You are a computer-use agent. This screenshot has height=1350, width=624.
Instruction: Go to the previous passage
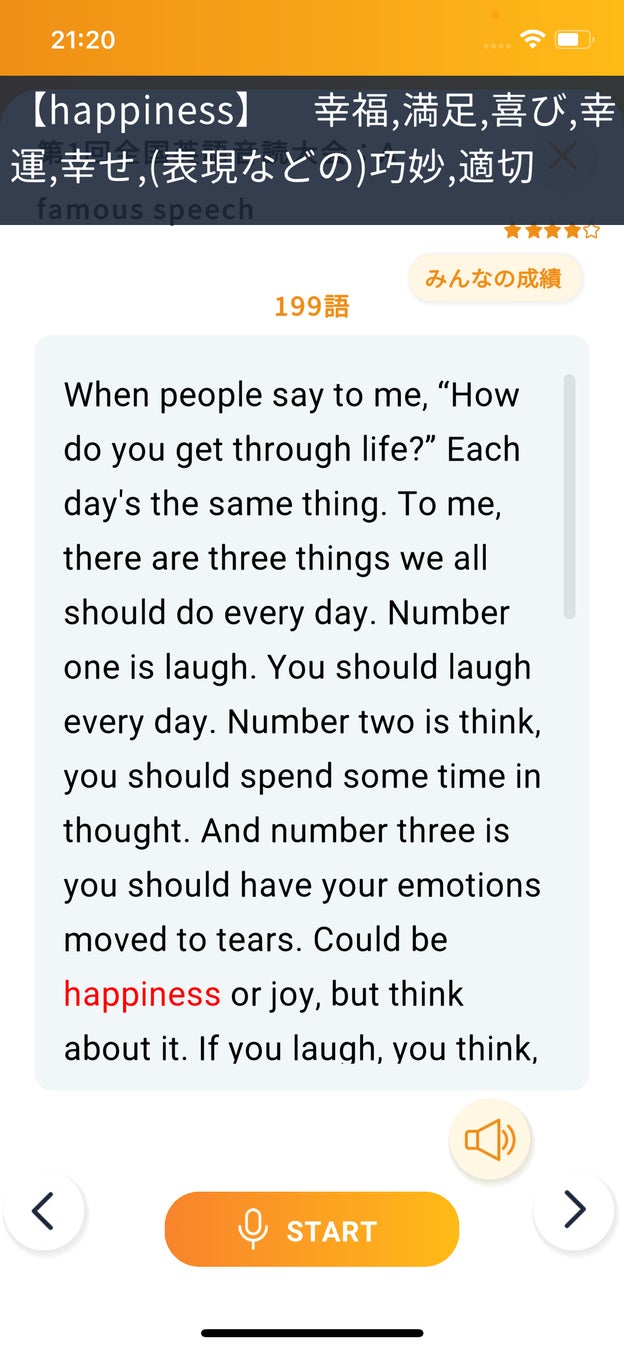coord(43,1210)
